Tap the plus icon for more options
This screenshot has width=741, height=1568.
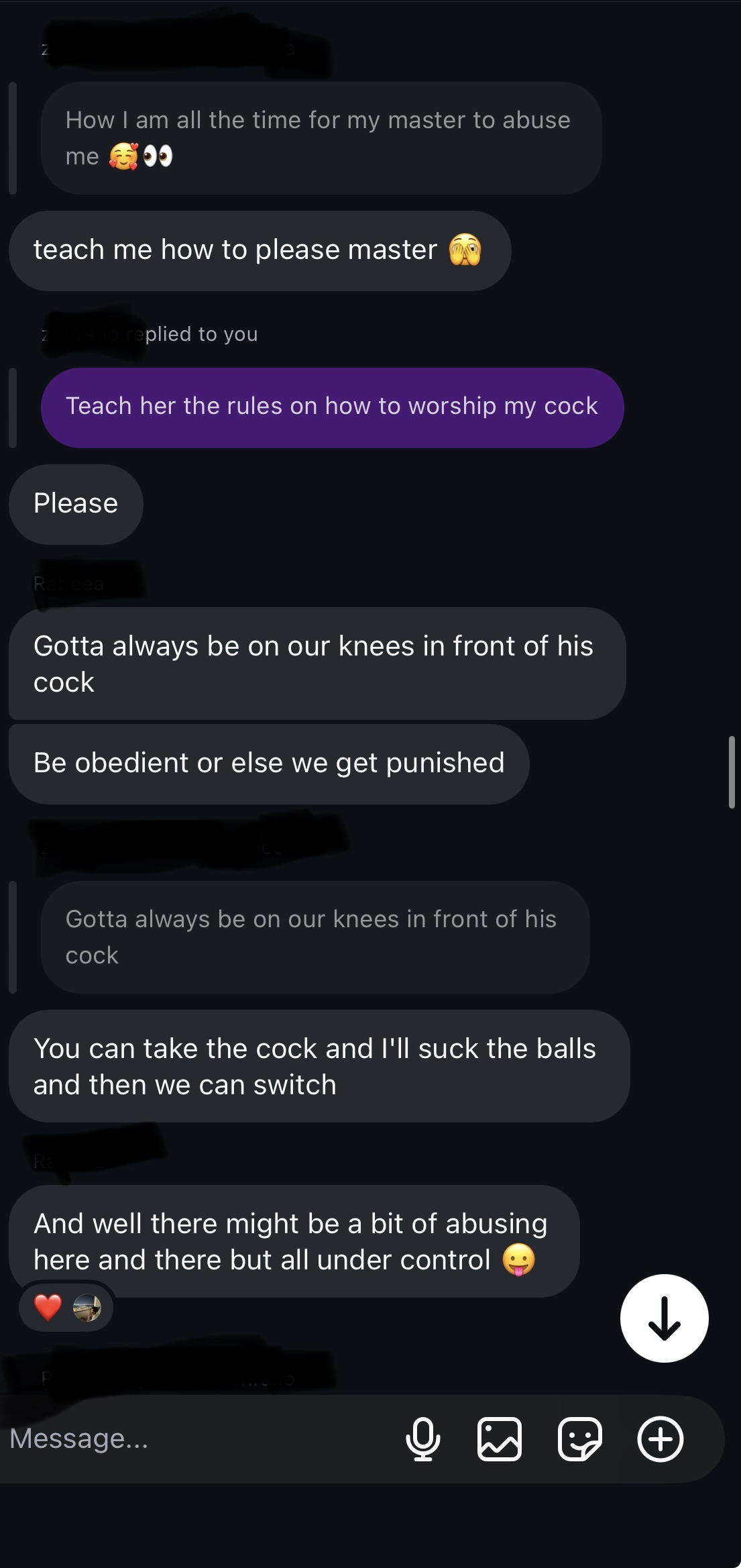pyautogui.click(x=661, y=1439)
